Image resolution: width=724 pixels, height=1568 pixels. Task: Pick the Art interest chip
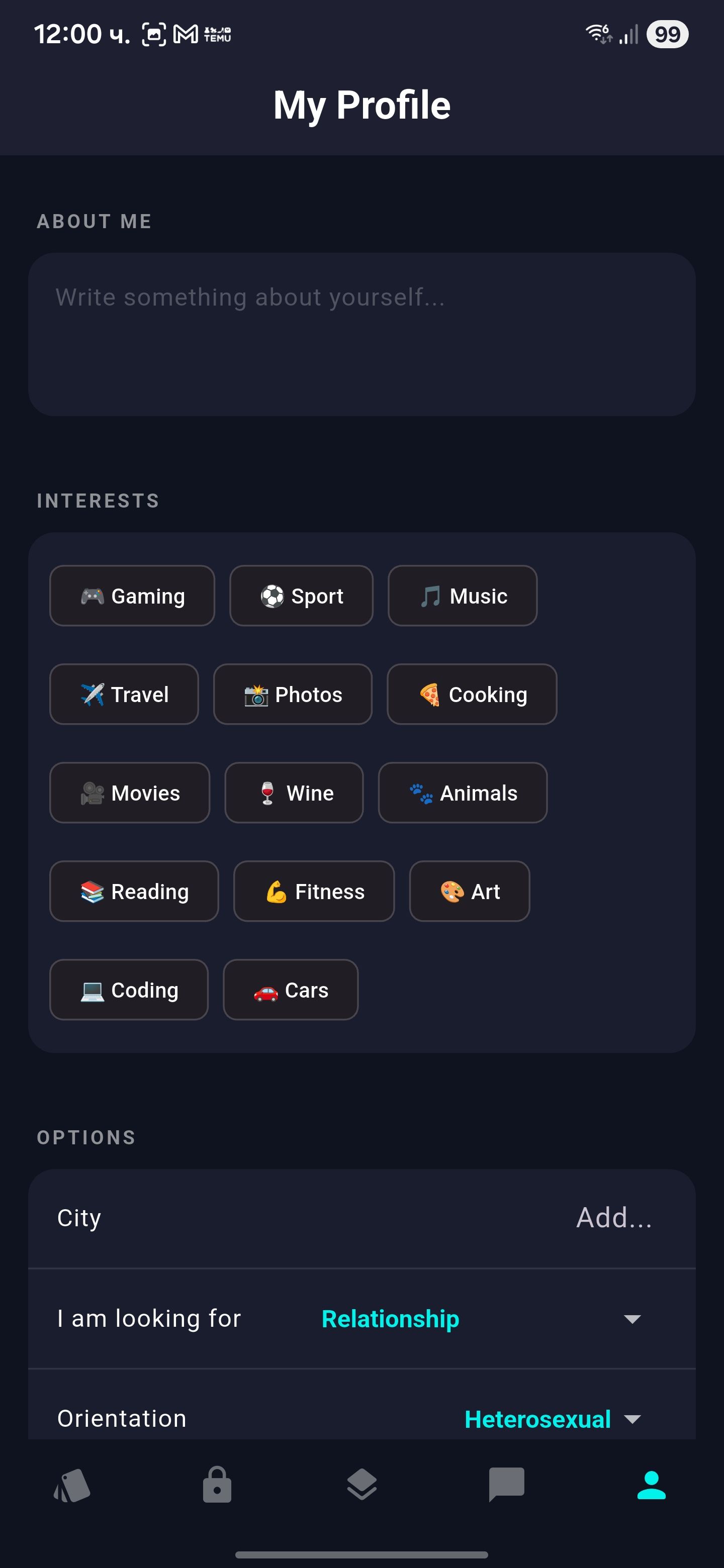click(x=470, y=892)
